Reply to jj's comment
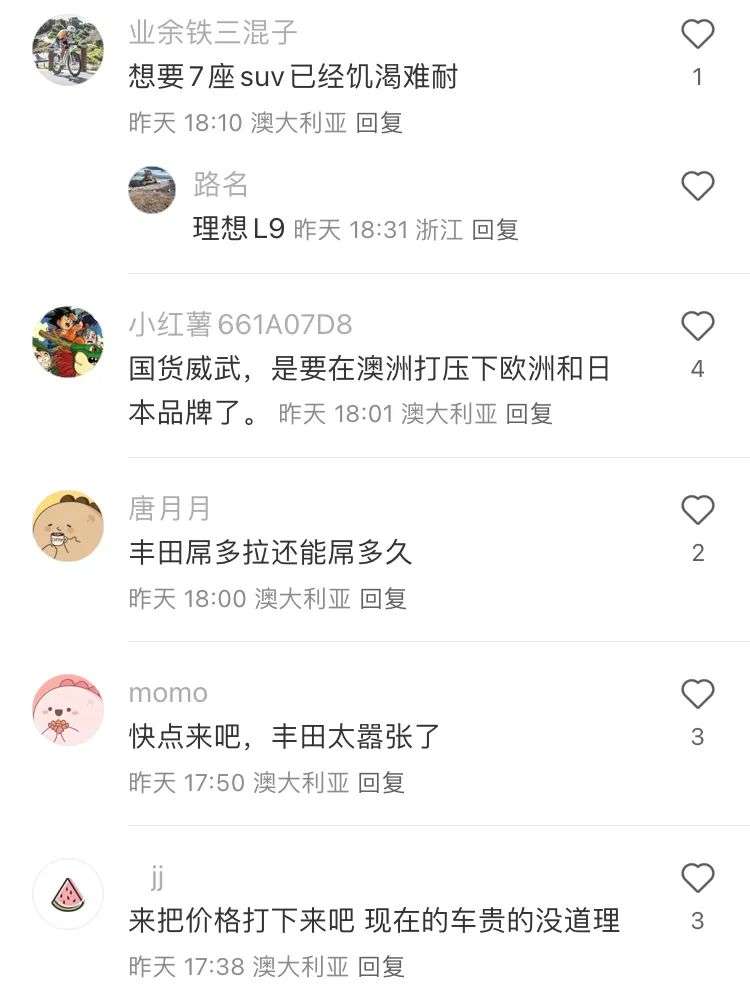The width and height of the screenshot is (750, 993). click(x=381, y=966)
